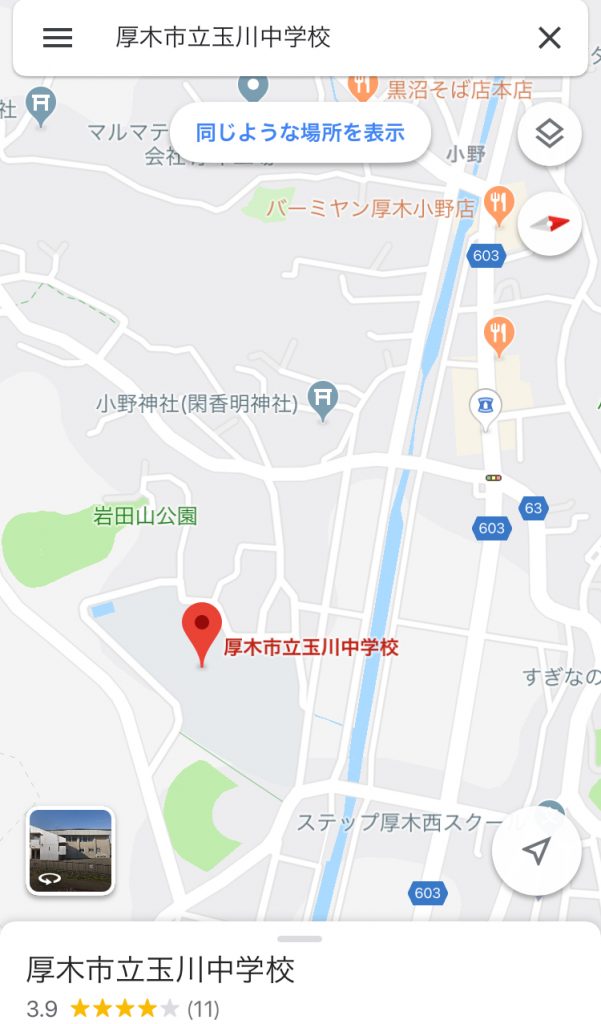The image size is (601, 1024).
Task: Select the 小野神社(閑香明神社) shrine marker
Action: 322,400
